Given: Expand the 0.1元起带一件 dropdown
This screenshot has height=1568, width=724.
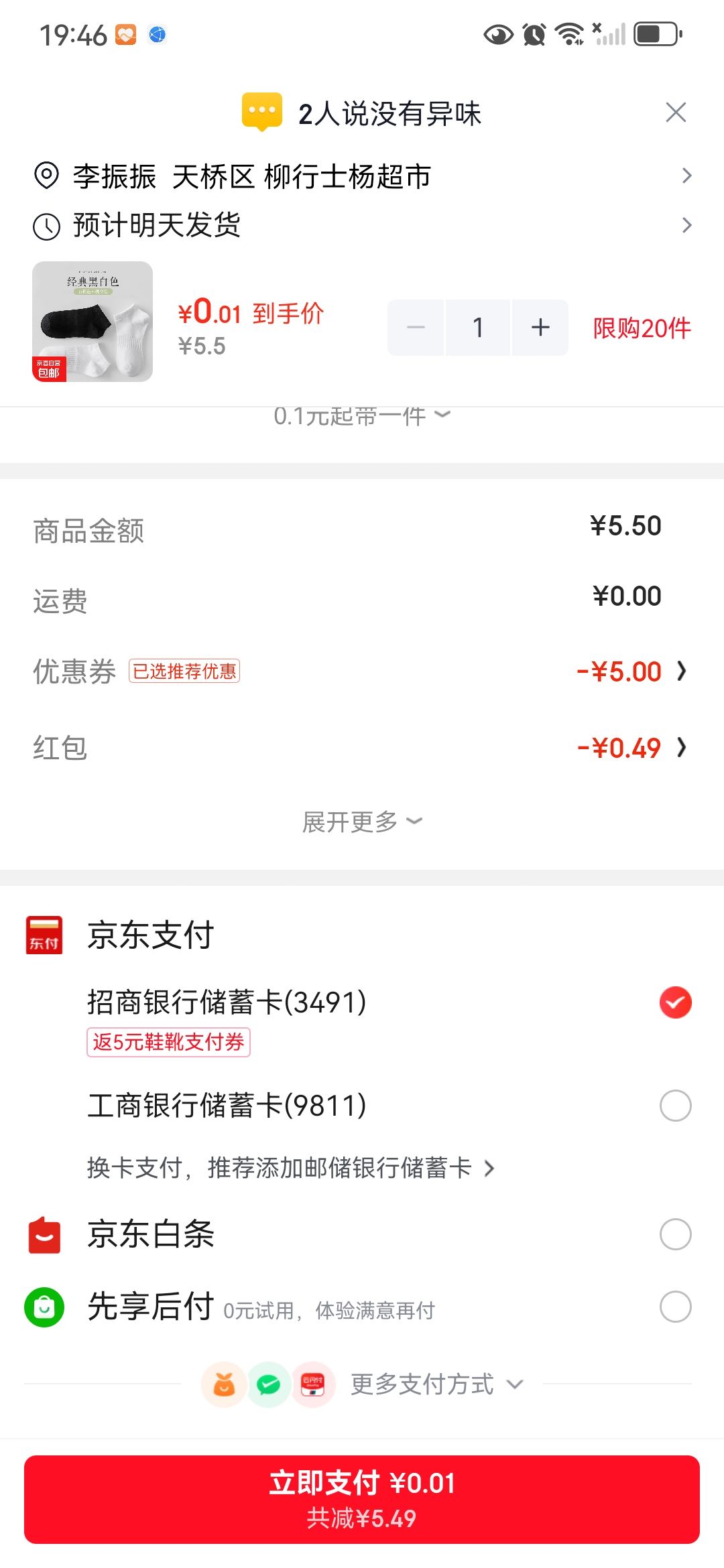Looking at the screenshot, I should (362, 416).
